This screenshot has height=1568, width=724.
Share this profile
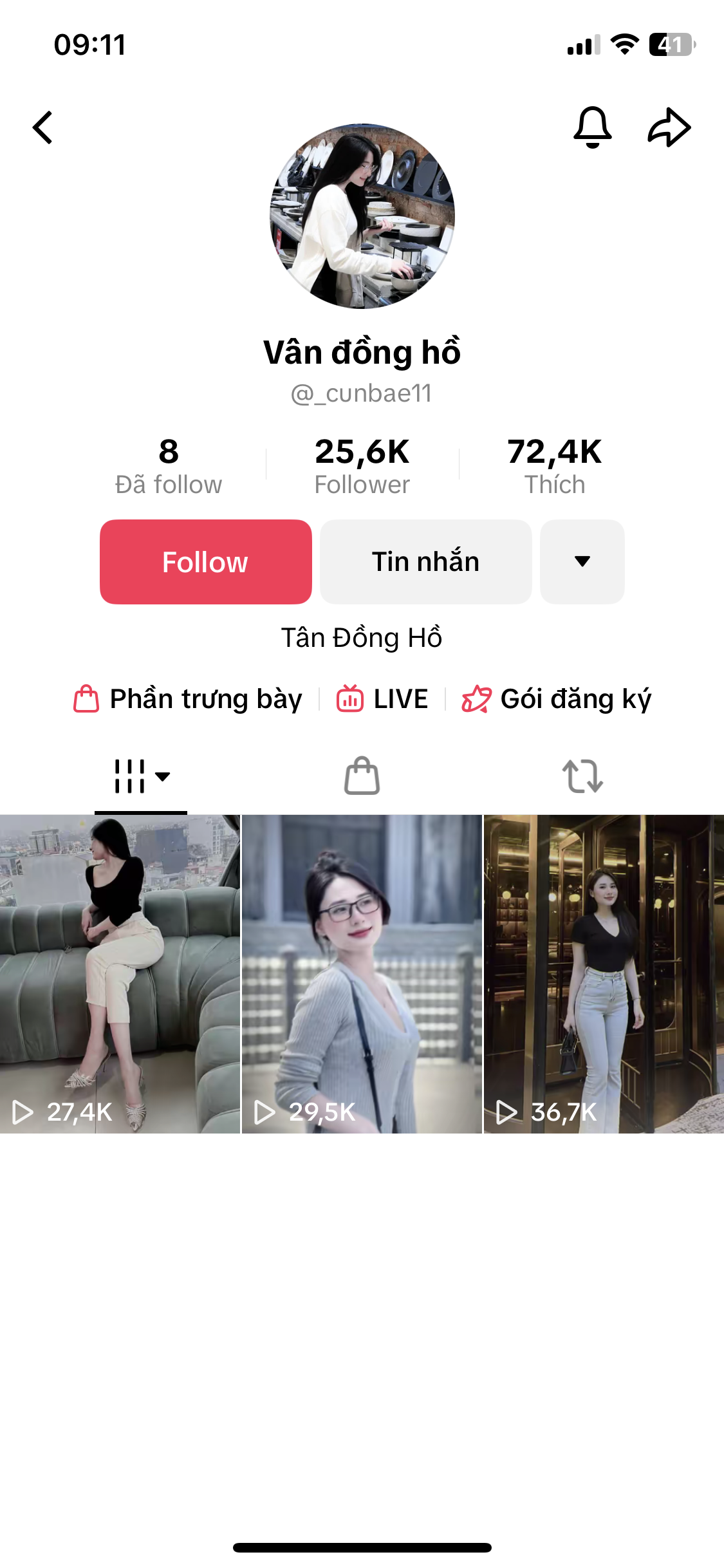pos(669,127)
